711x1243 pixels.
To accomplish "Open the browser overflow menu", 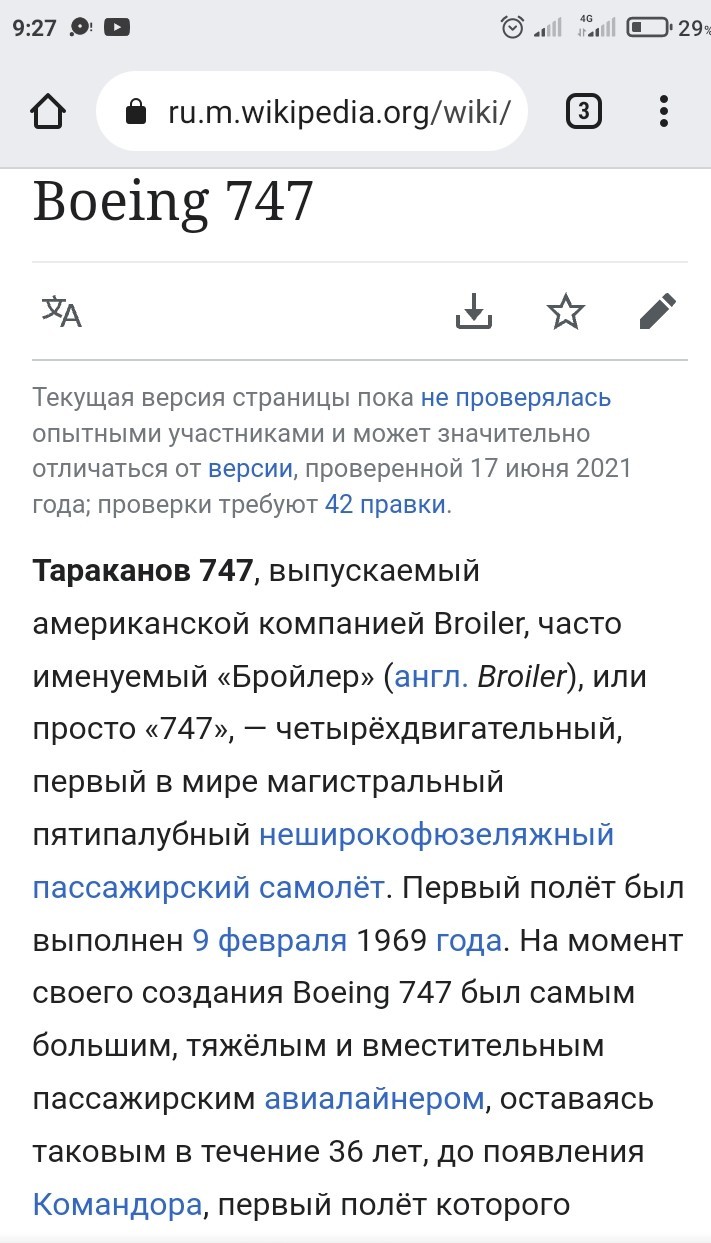I will tap(664, 111).
